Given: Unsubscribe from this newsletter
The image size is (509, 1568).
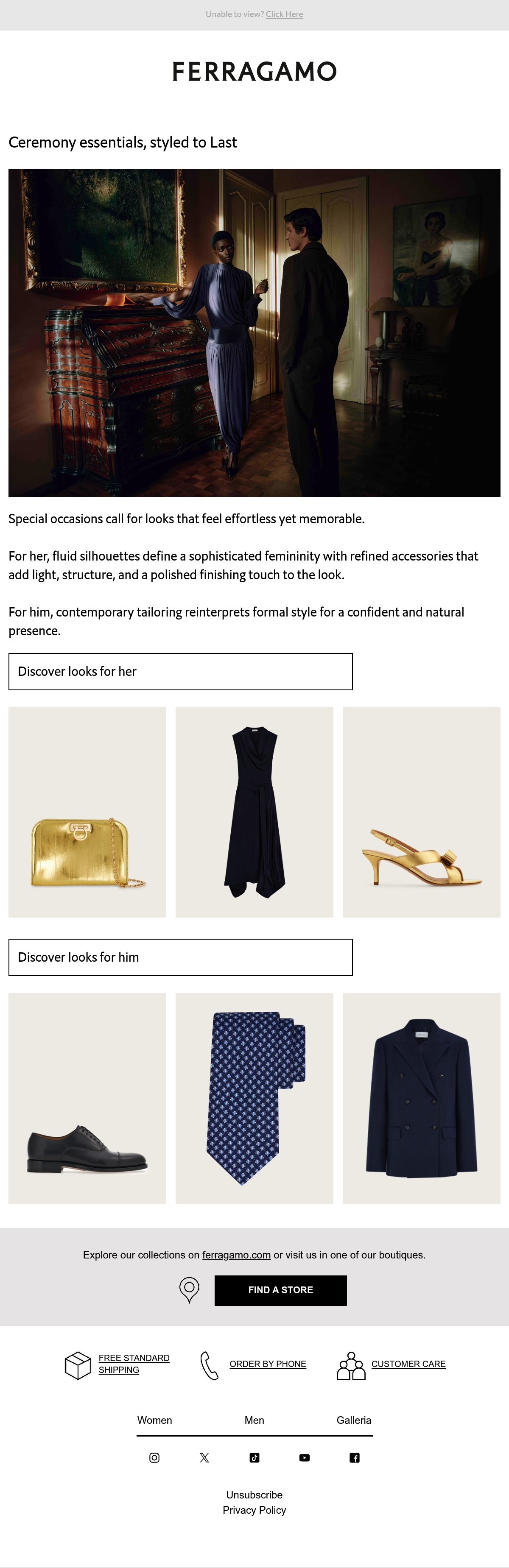Looking at the screenshot, I should click(x=255, y=1494).
